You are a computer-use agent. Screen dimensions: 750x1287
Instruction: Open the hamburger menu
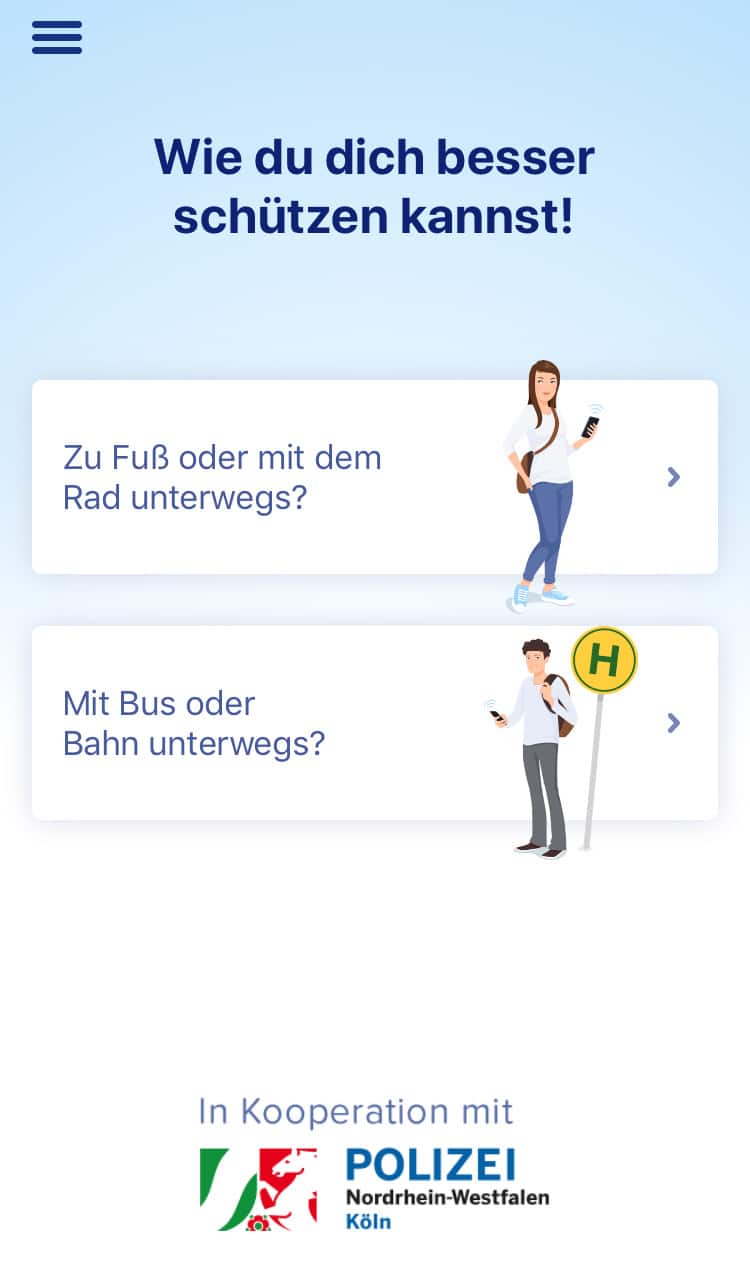pyautogui.click(x=57, y=37)
